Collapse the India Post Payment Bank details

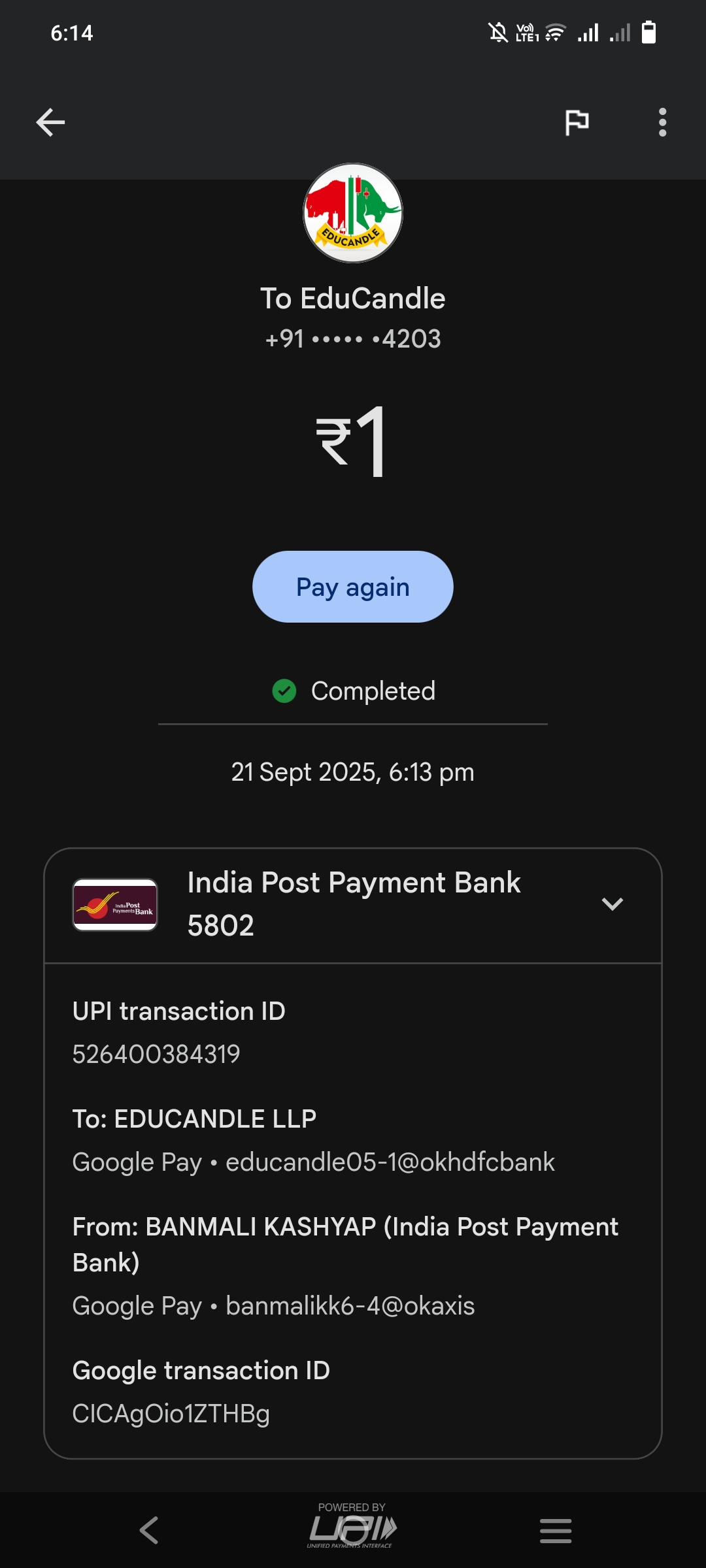(612, 904)
